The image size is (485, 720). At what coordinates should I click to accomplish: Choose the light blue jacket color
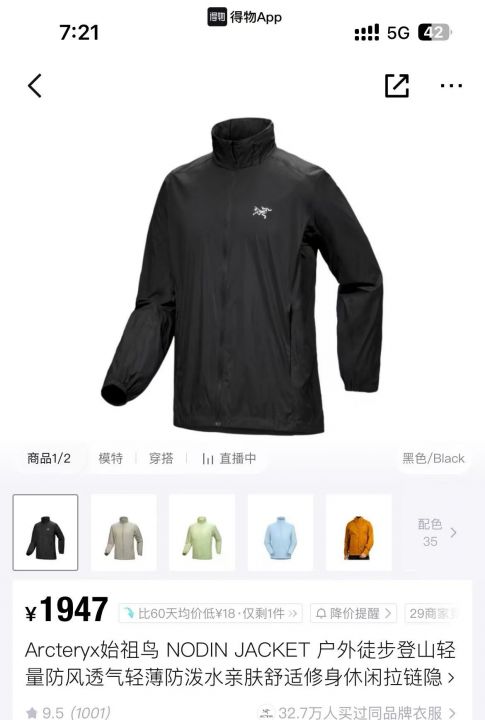coord(281,533)
